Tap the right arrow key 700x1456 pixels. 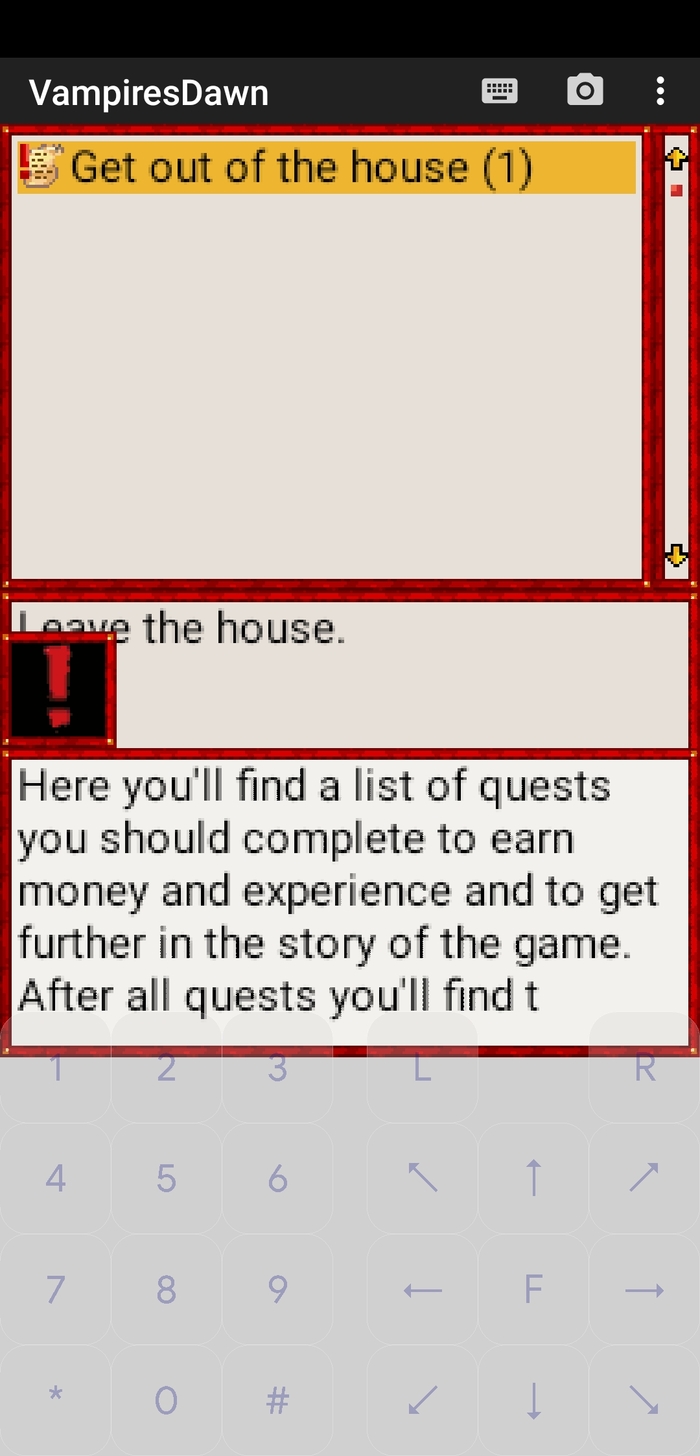click(x=644, y=1289)
